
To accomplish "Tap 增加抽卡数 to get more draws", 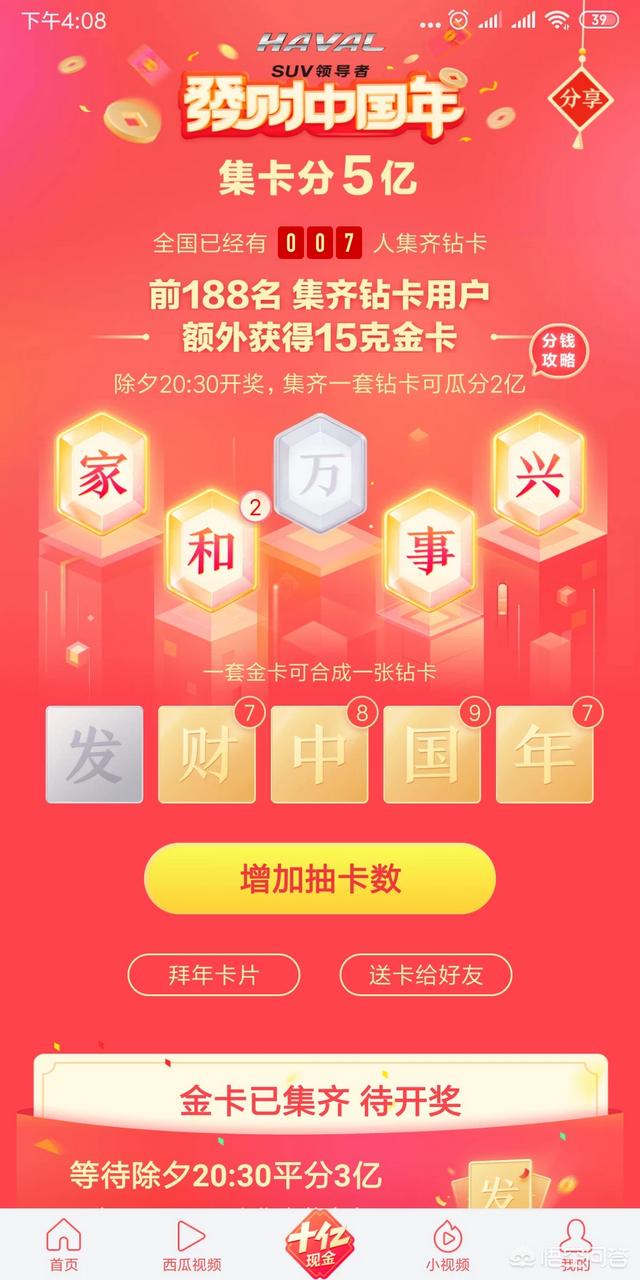I will point(320,879).
